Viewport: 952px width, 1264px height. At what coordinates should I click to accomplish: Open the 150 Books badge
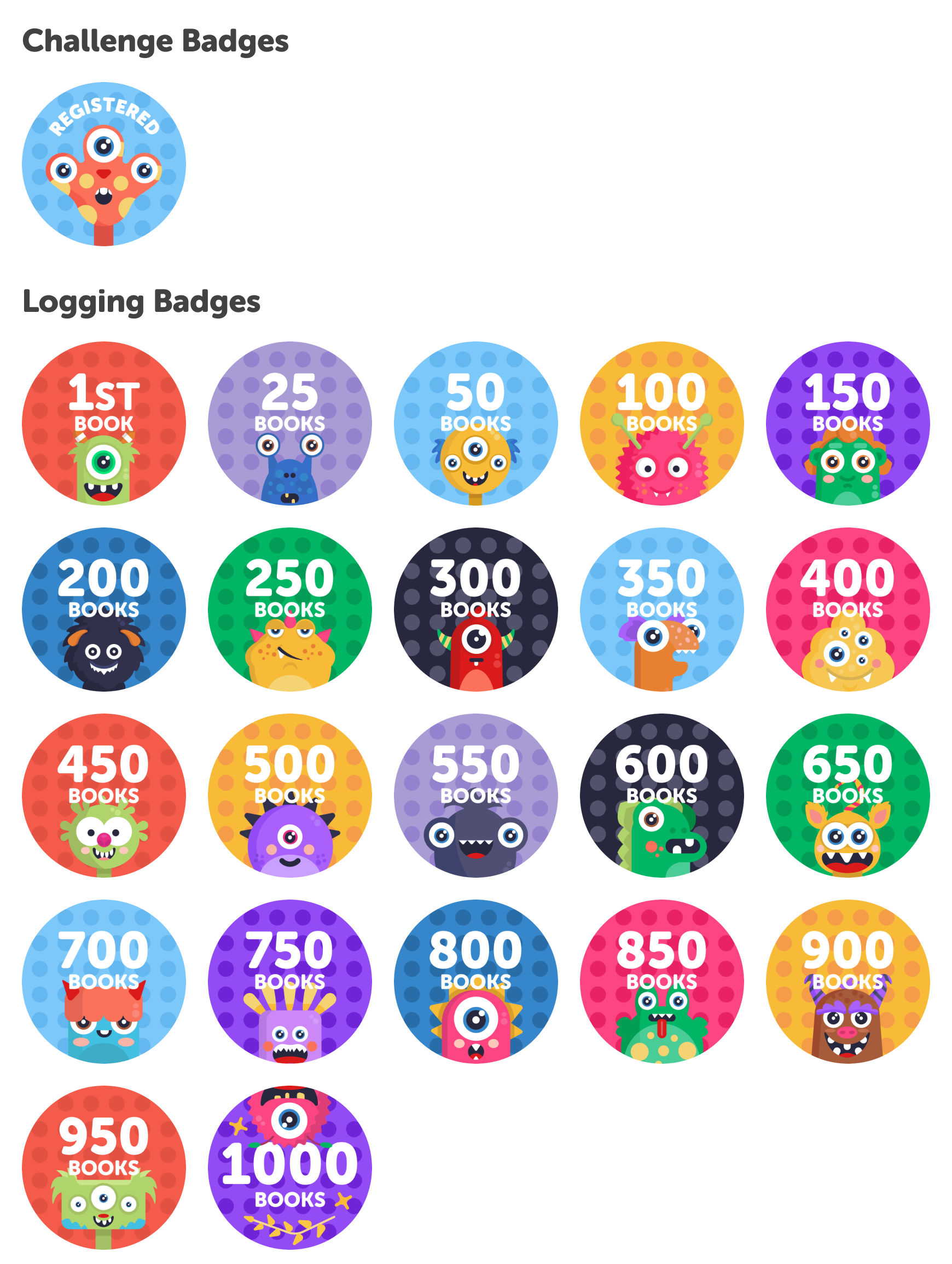click(x=847, y=424)
